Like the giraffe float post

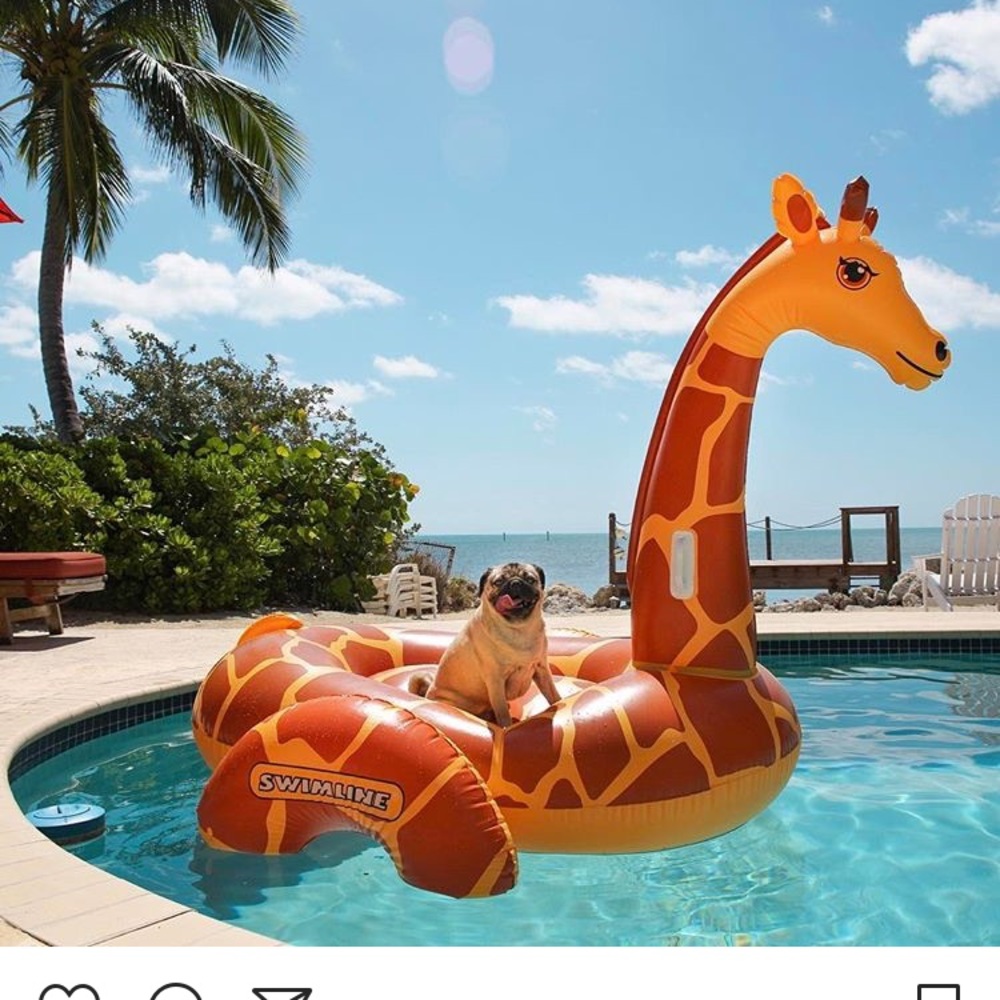pos(69,992)
